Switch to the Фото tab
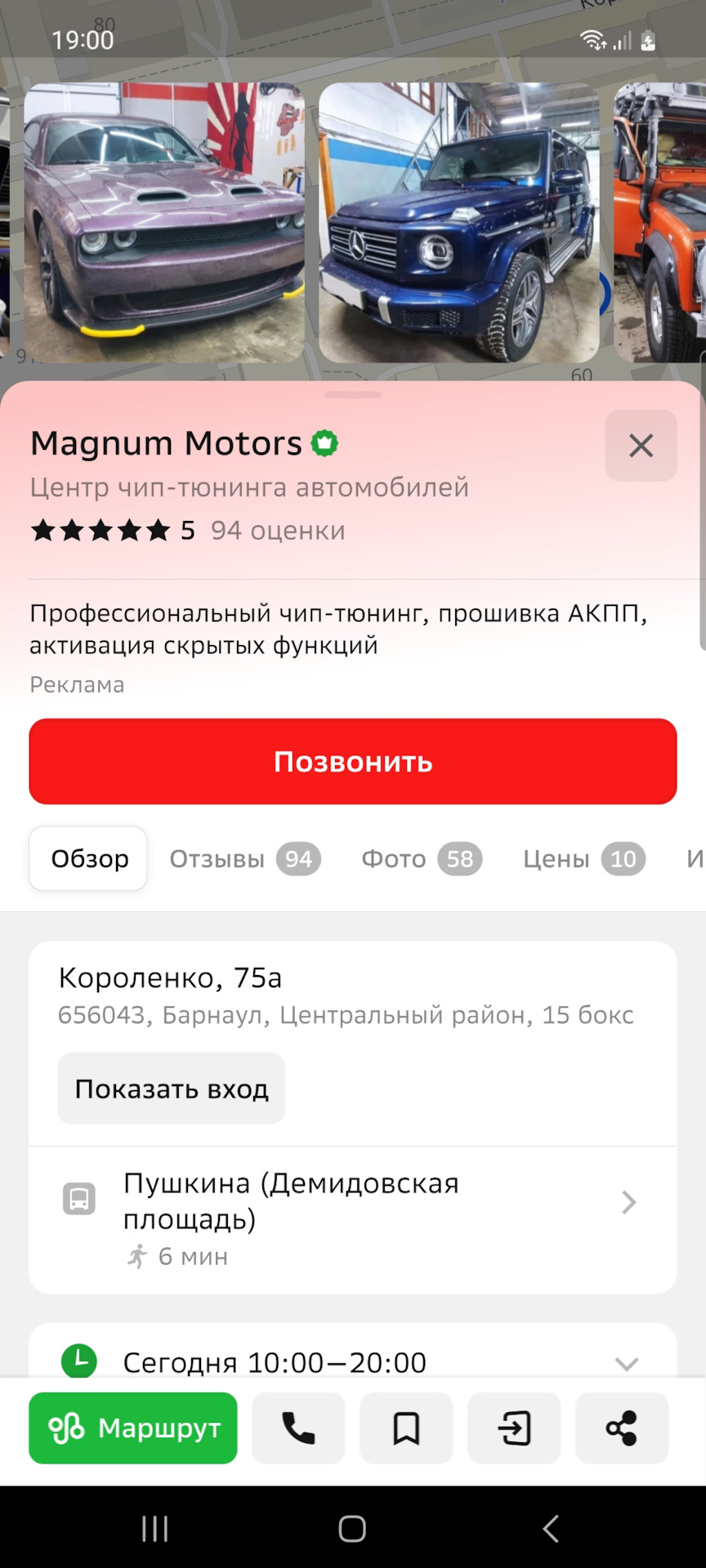The height and width of the screenshot is (1568, 706). click(x=421, y=859)
